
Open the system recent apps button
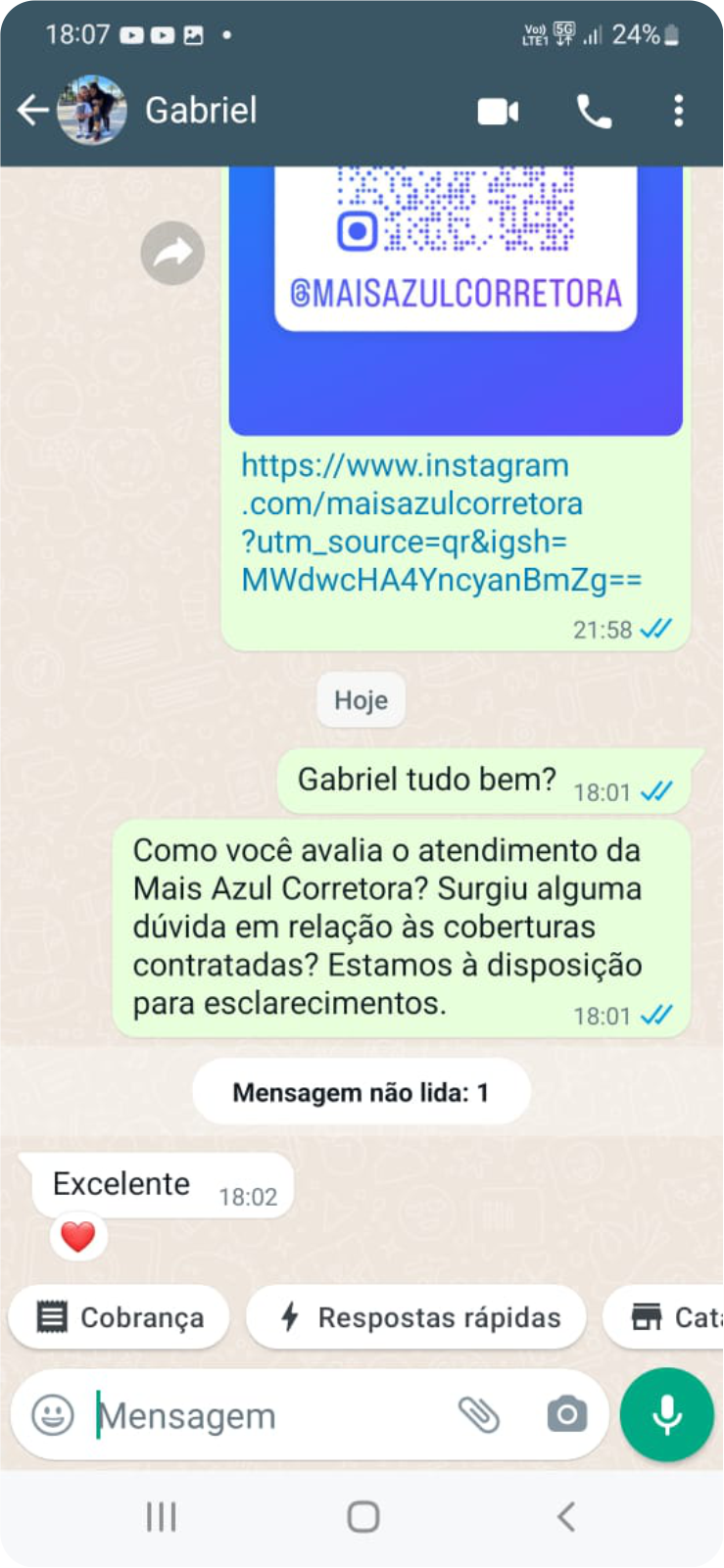pos(161,1517)
